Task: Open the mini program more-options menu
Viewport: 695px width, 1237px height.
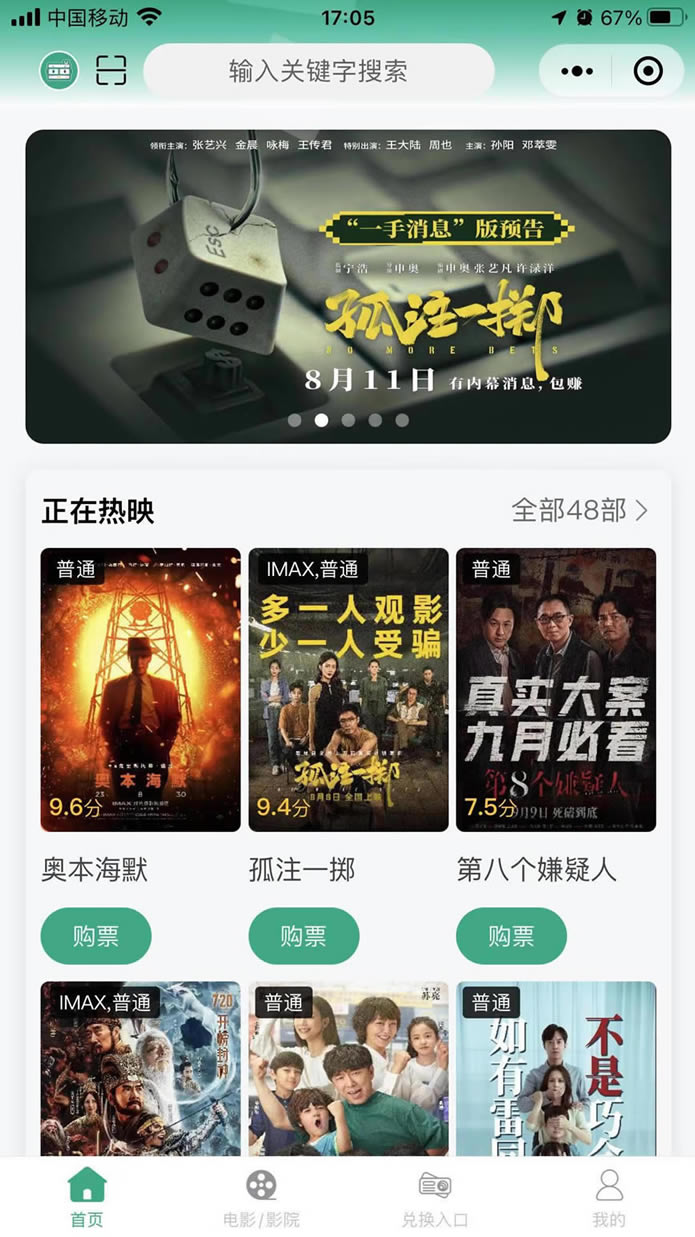Action: pos(577,72)
